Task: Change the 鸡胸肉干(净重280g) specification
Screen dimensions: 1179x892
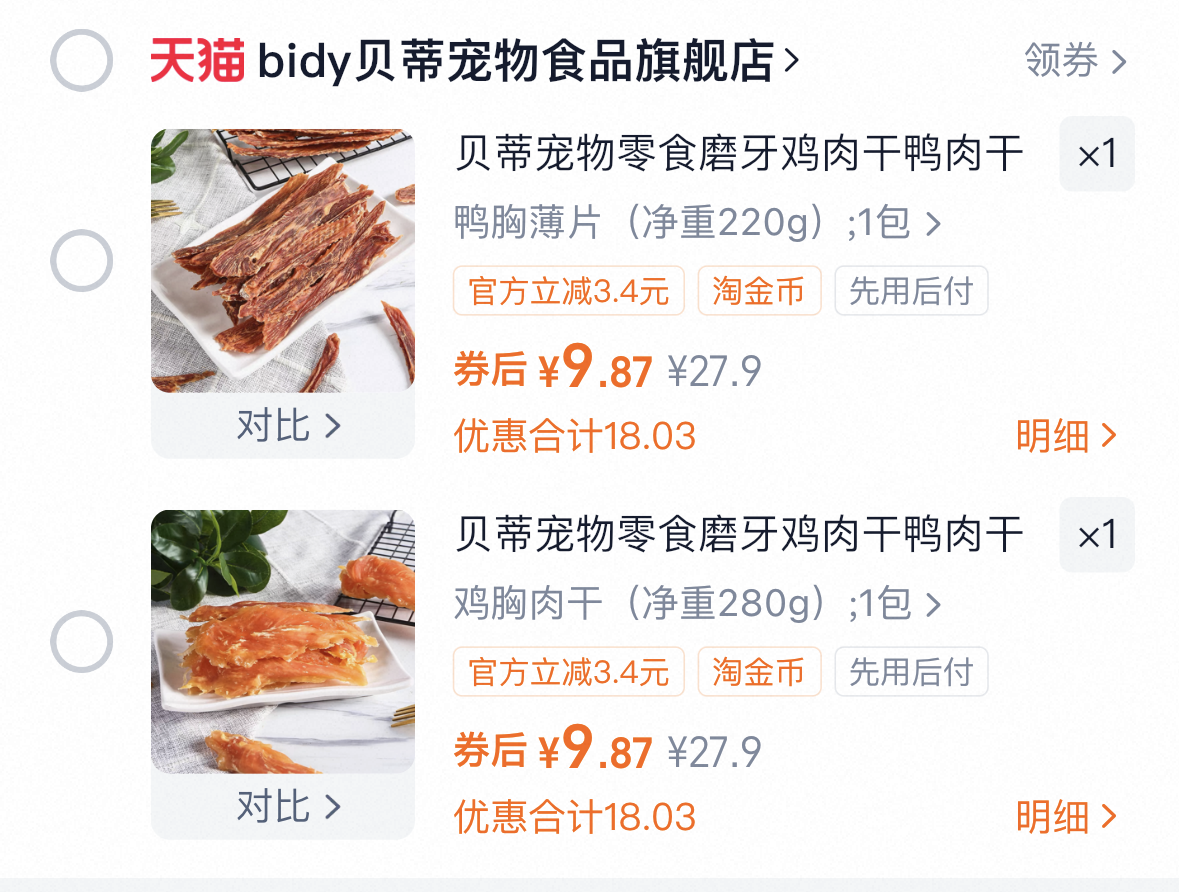Action: [697, 604]
